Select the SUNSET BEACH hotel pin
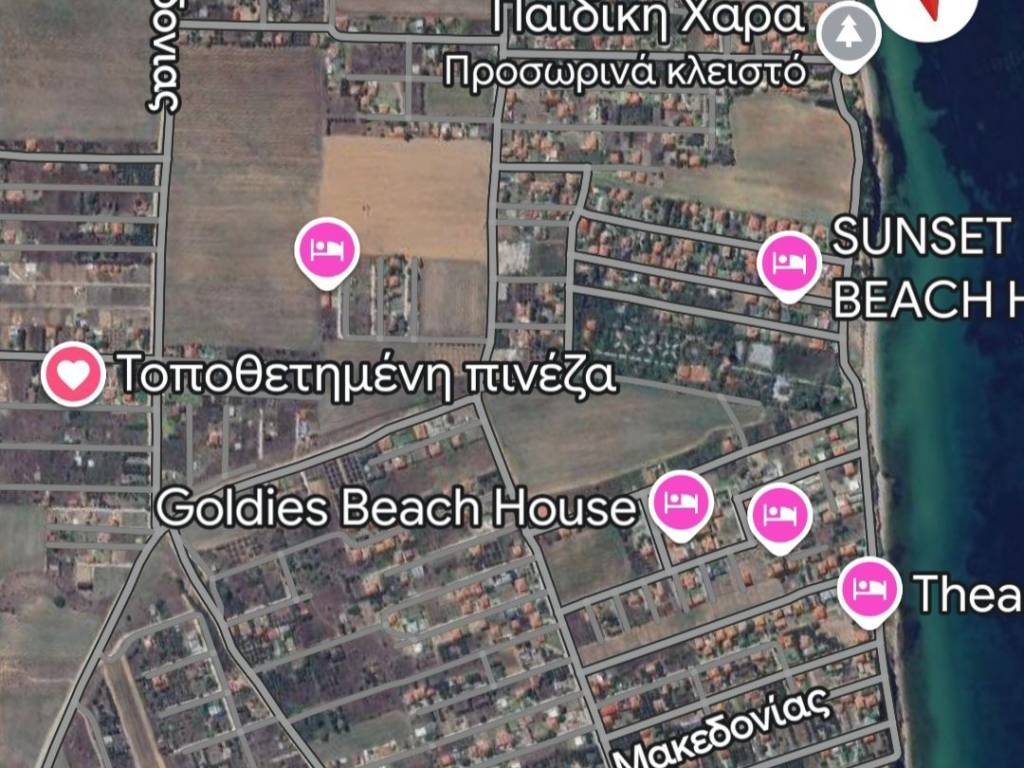The height and width of the screenshot is (768, 1024). (789, 263)
